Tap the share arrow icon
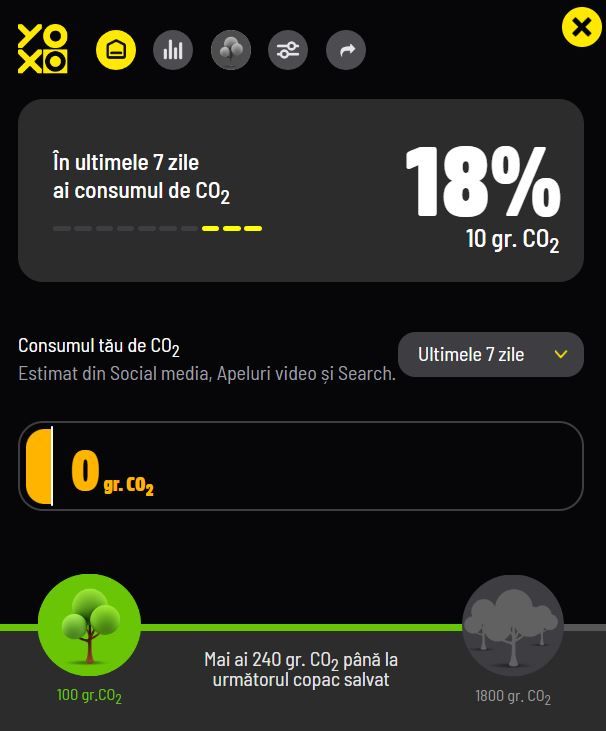The width and height of the screenshot is (606, 731). click(x=346, y=50)
